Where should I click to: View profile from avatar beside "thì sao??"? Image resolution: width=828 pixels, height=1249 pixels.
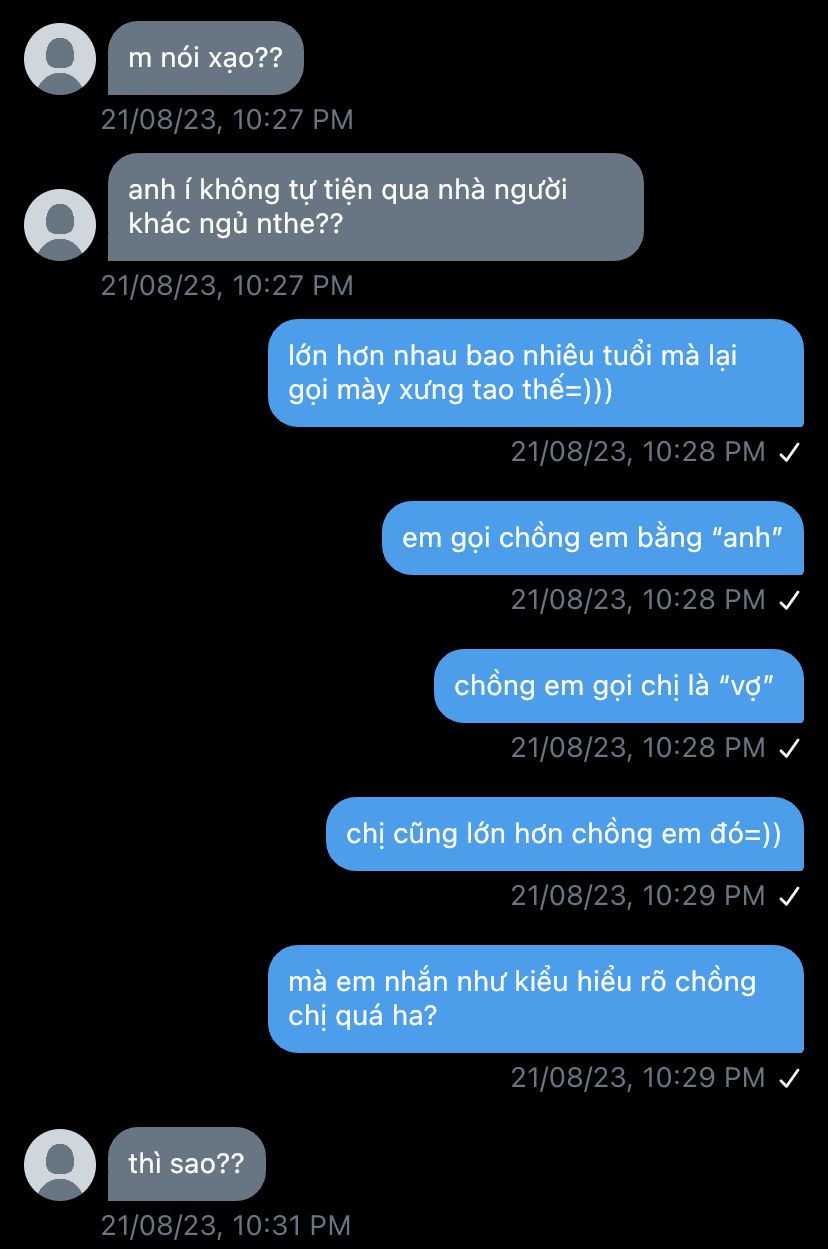click(60, 1165)
